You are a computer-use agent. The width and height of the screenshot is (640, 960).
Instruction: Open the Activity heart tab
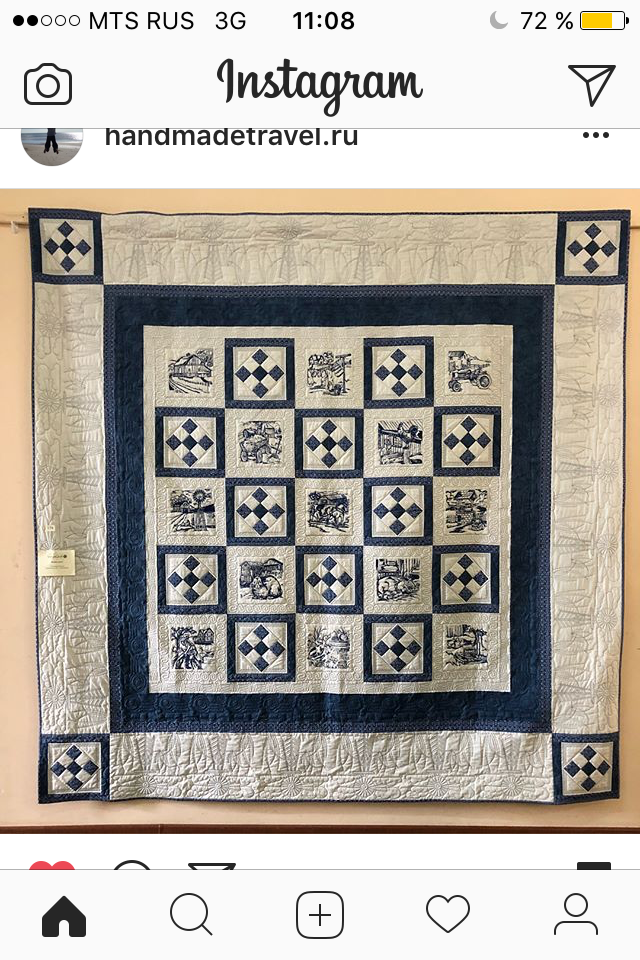pos(447,914)
